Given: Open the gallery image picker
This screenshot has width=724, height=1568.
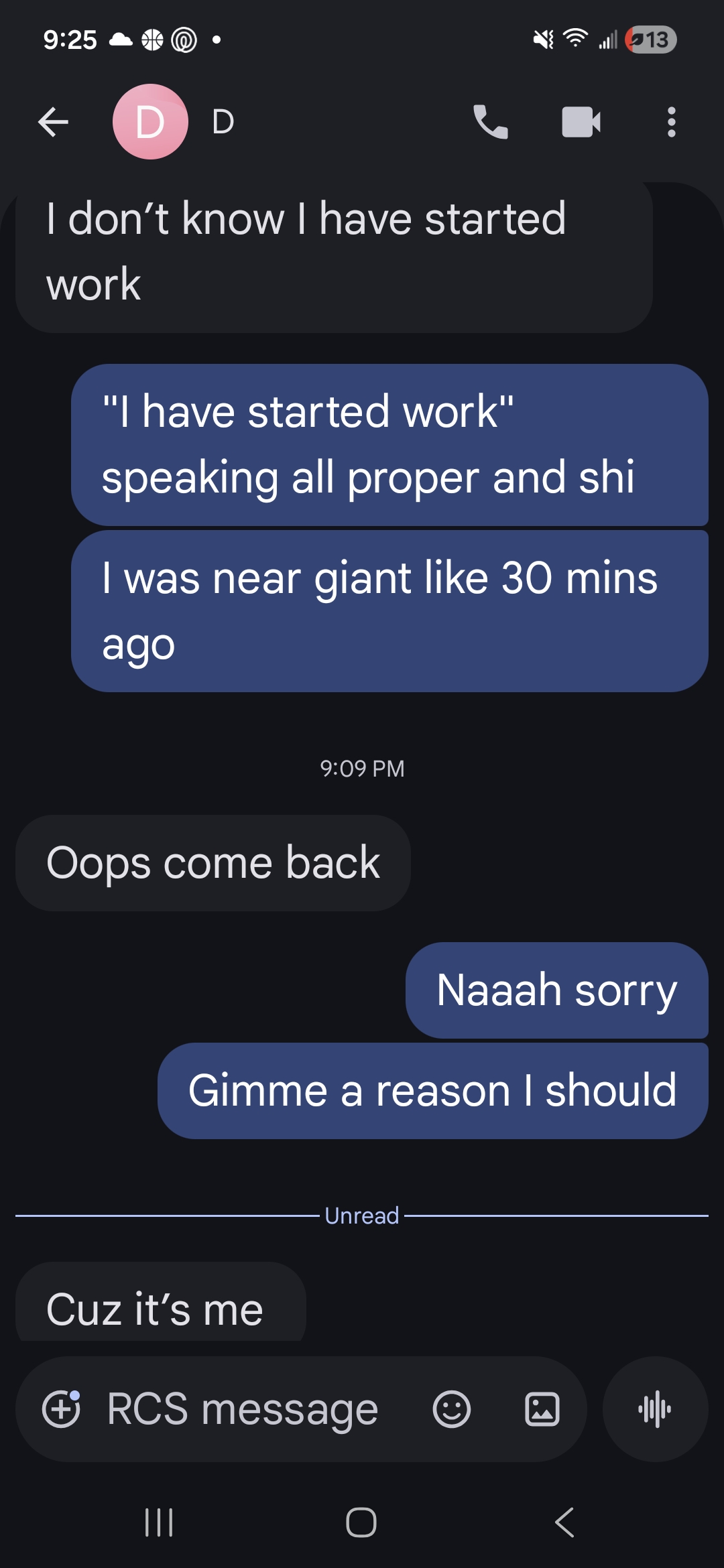Looking at the screenshot, I should pyautogui.click(x=542, y=1409).
